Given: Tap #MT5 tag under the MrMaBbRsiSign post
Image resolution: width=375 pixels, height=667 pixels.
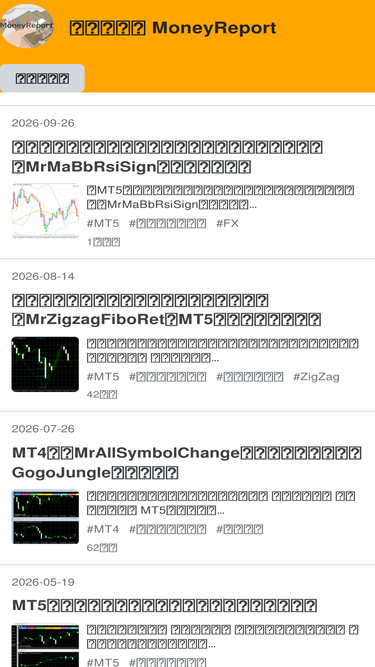Looking at the screenshot, I should coord(103,223).
